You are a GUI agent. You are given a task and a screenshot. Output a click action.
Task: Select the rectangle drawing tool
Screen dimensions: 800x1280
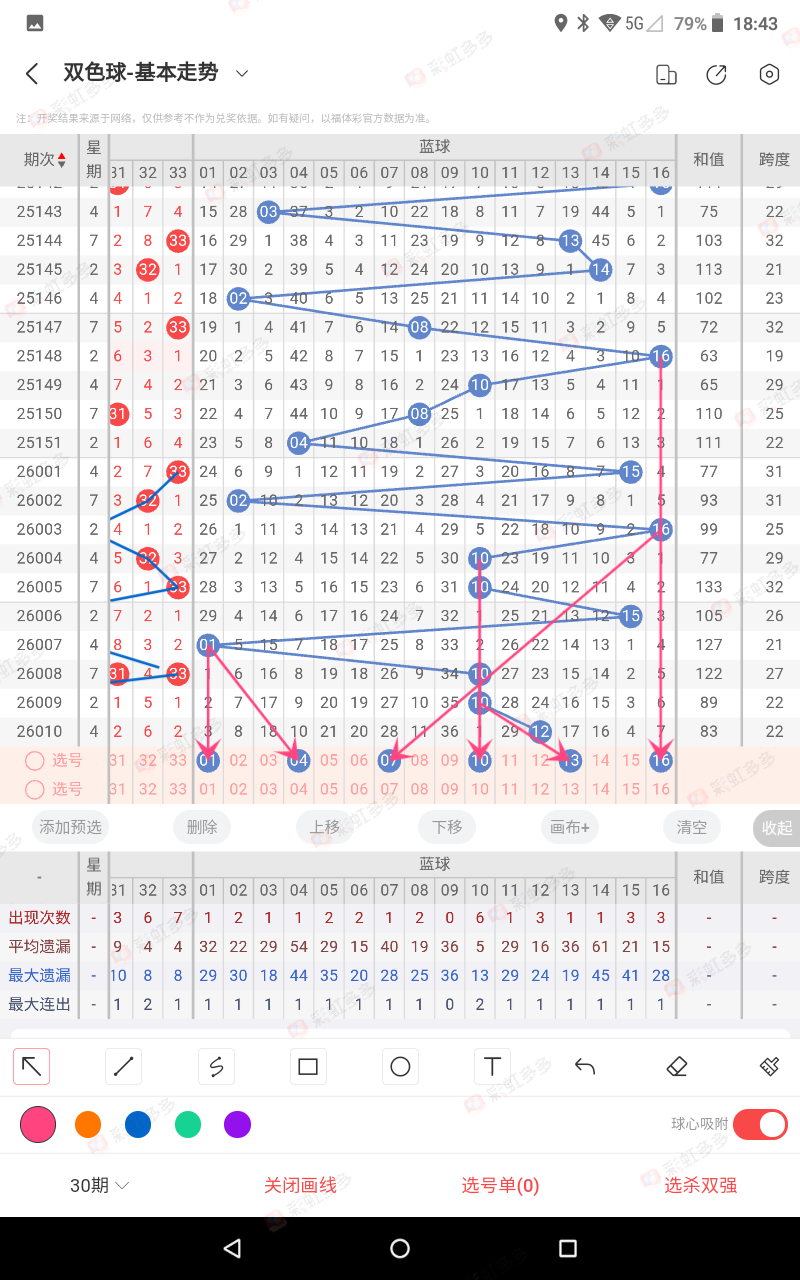point(308,1067)
